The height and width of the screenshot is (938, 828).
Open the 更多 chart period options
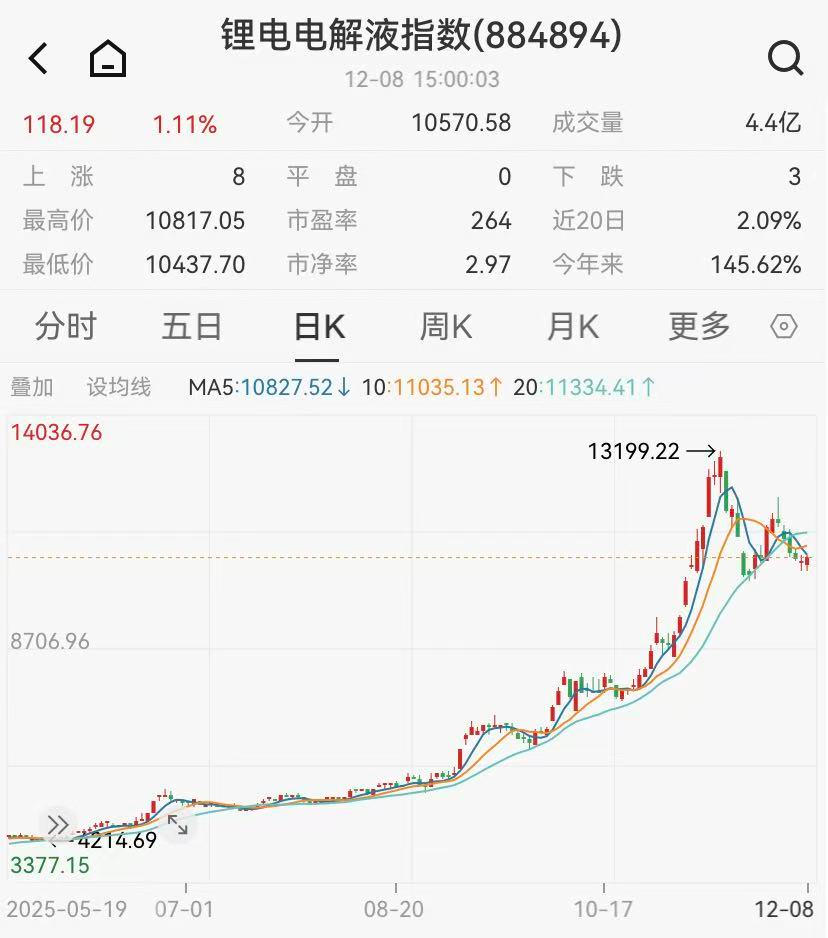[x=699, y=327]
